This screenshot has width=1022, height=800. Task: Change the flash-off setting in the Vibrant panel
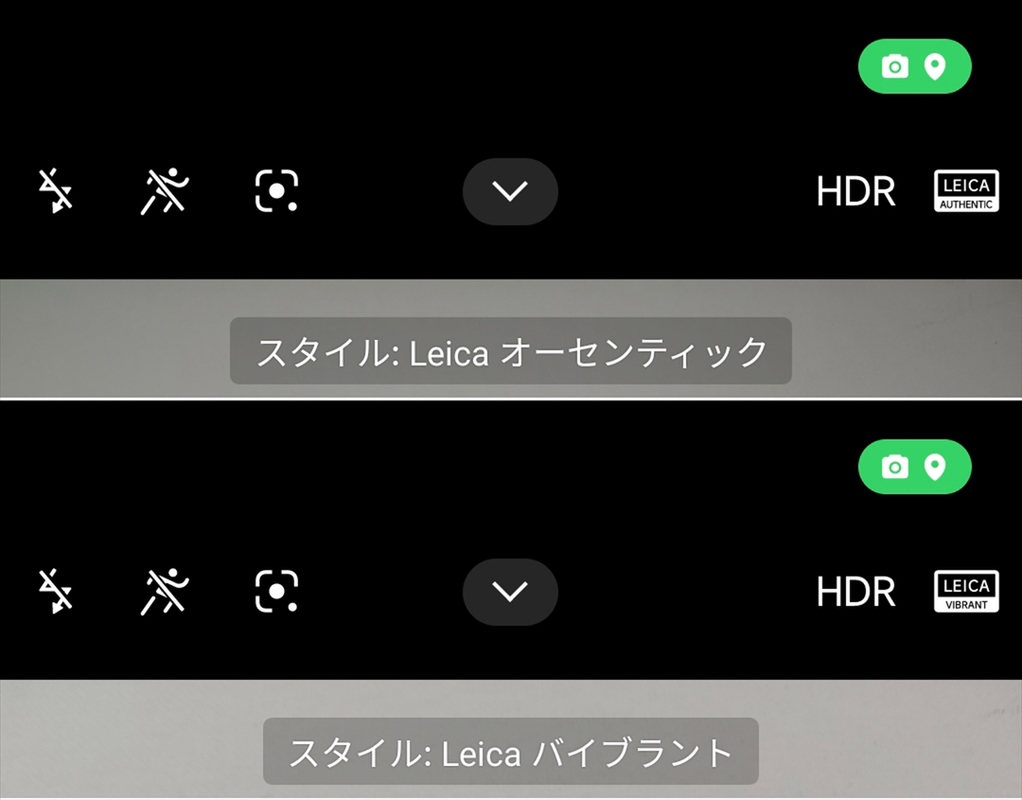[x=55, y=591]
